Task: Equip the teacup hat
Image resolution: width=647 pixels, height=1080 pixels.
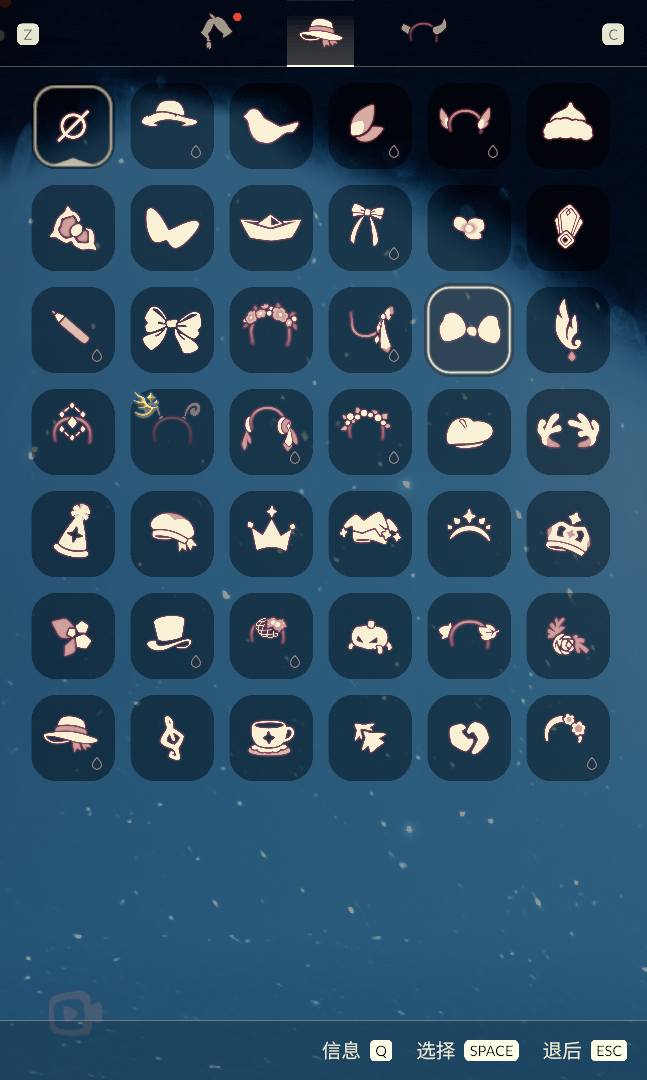Action: pos(271,738)
